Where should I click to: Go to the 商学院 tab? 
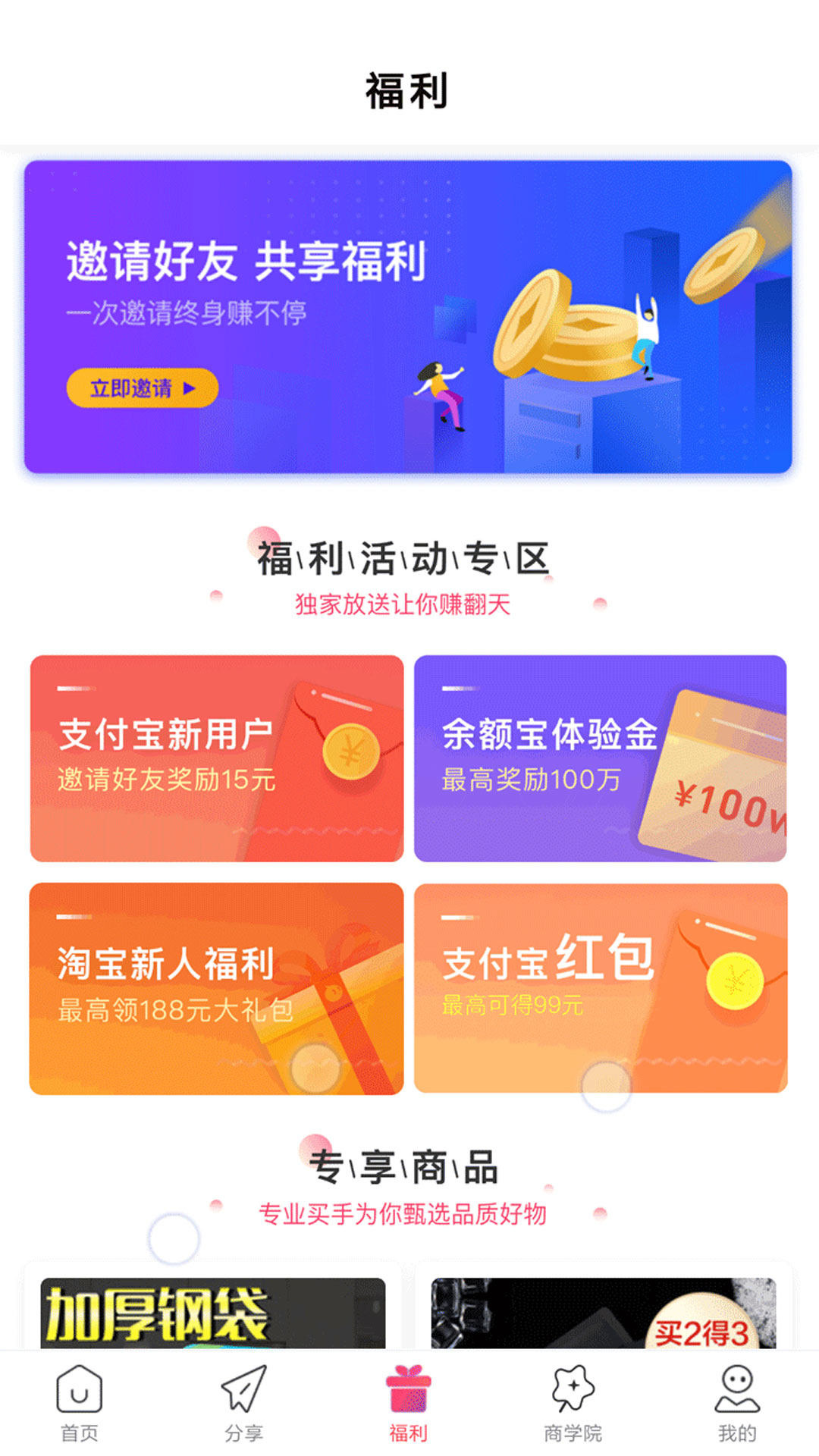click(573, 1403)
